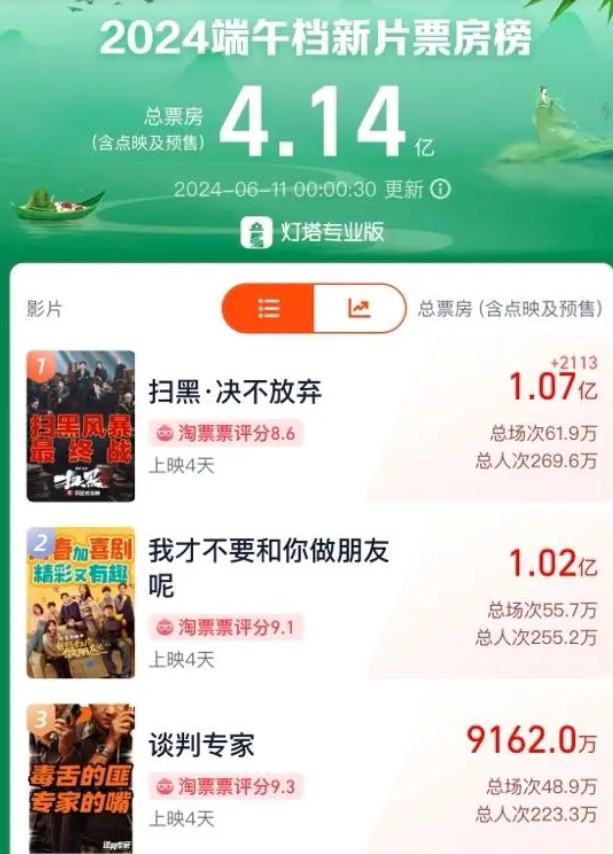The width and height of the screenshot is (613, 854).
Task: Switch to the list view toggle
Action: click(x=268, y=309)
